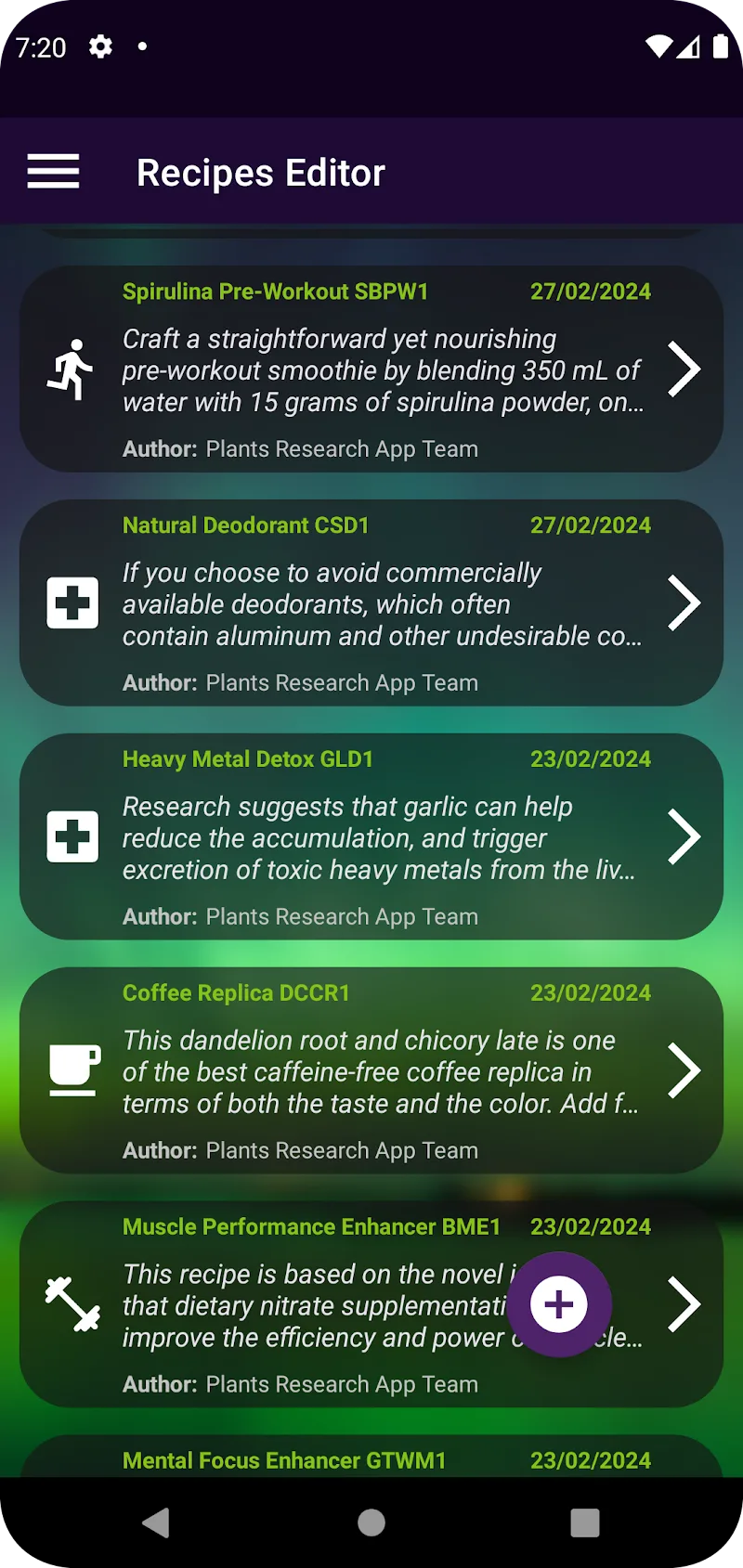This screenshot has width=743, height=1568.
Task: Go back using the system back button
Action: [156, 1523]
